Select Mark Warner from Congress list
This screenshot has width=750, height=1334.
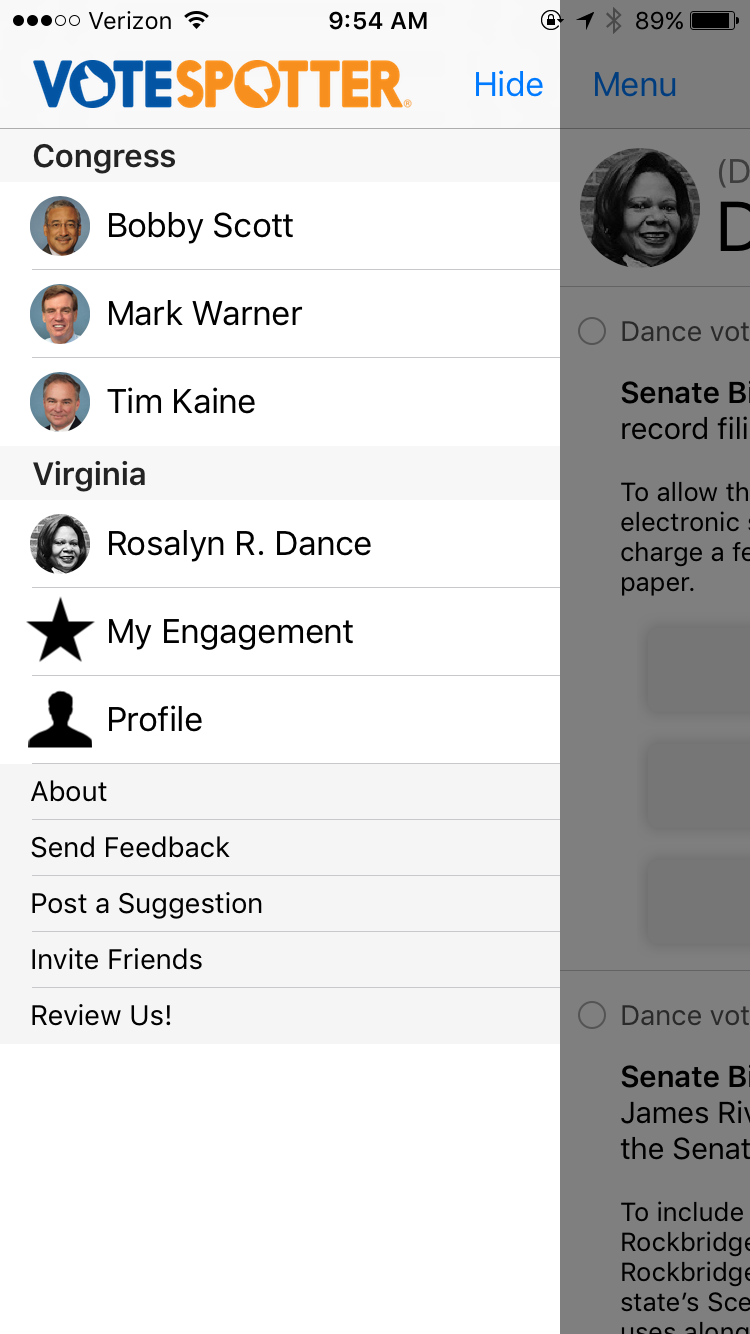(x=280, y=314)
